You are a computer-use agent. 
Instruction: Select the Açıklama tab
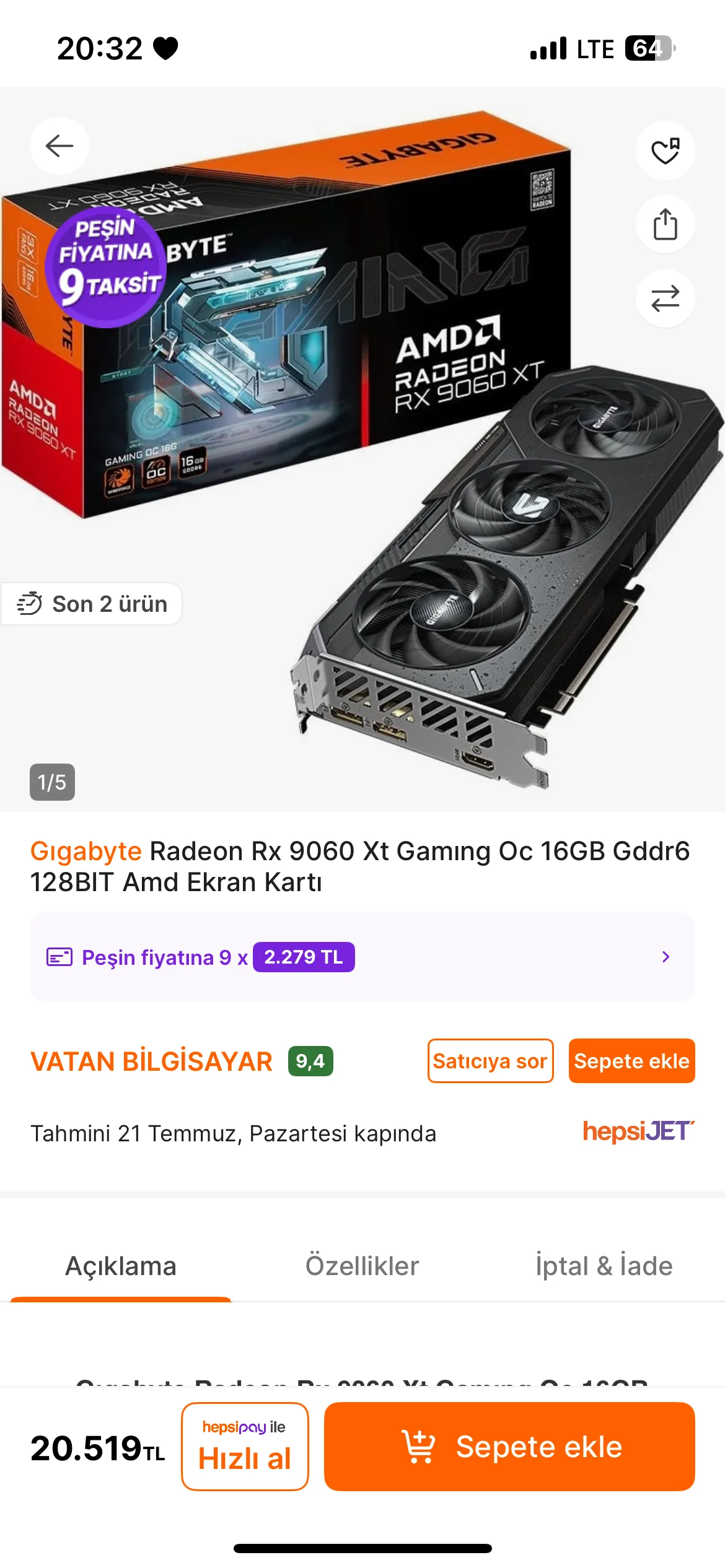point(121,1266)
